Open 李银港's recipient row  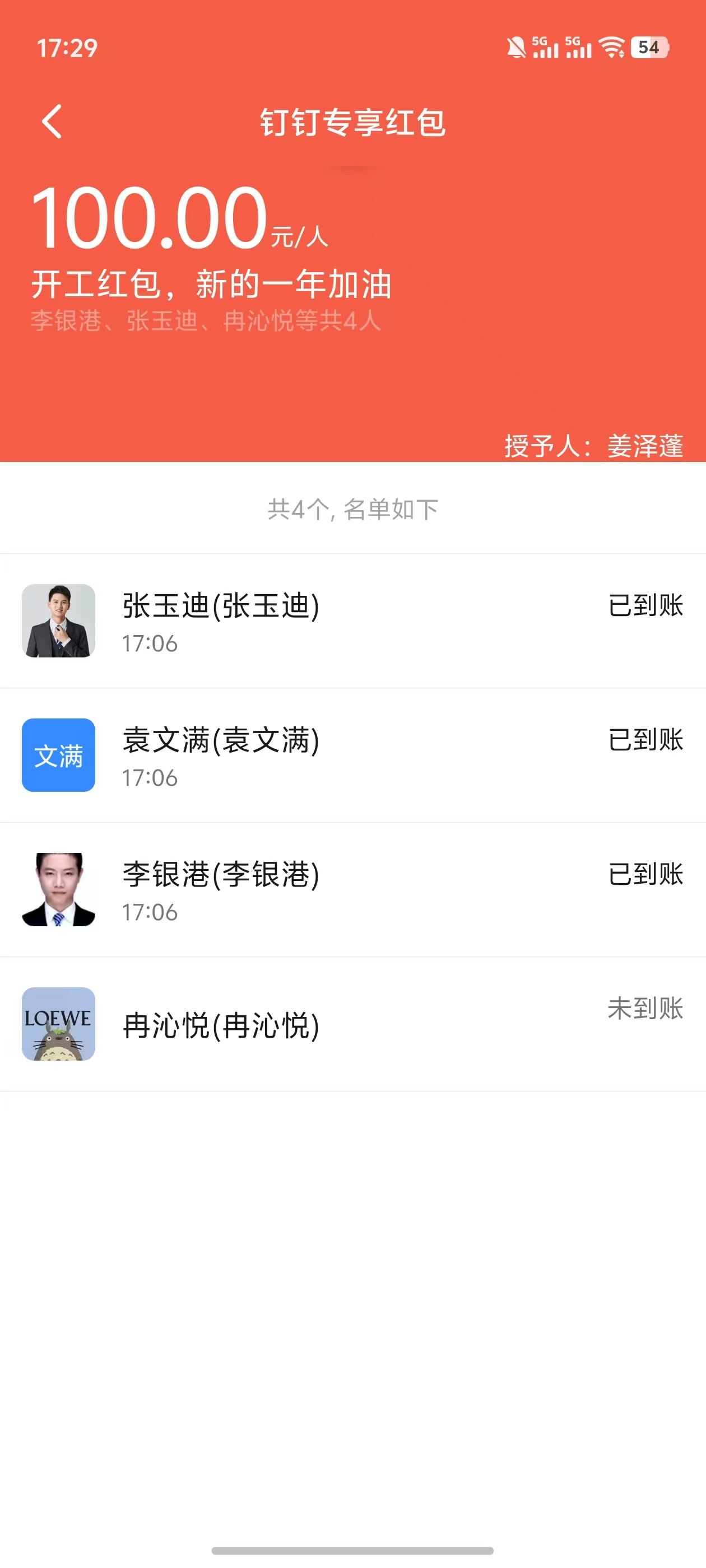352,889
